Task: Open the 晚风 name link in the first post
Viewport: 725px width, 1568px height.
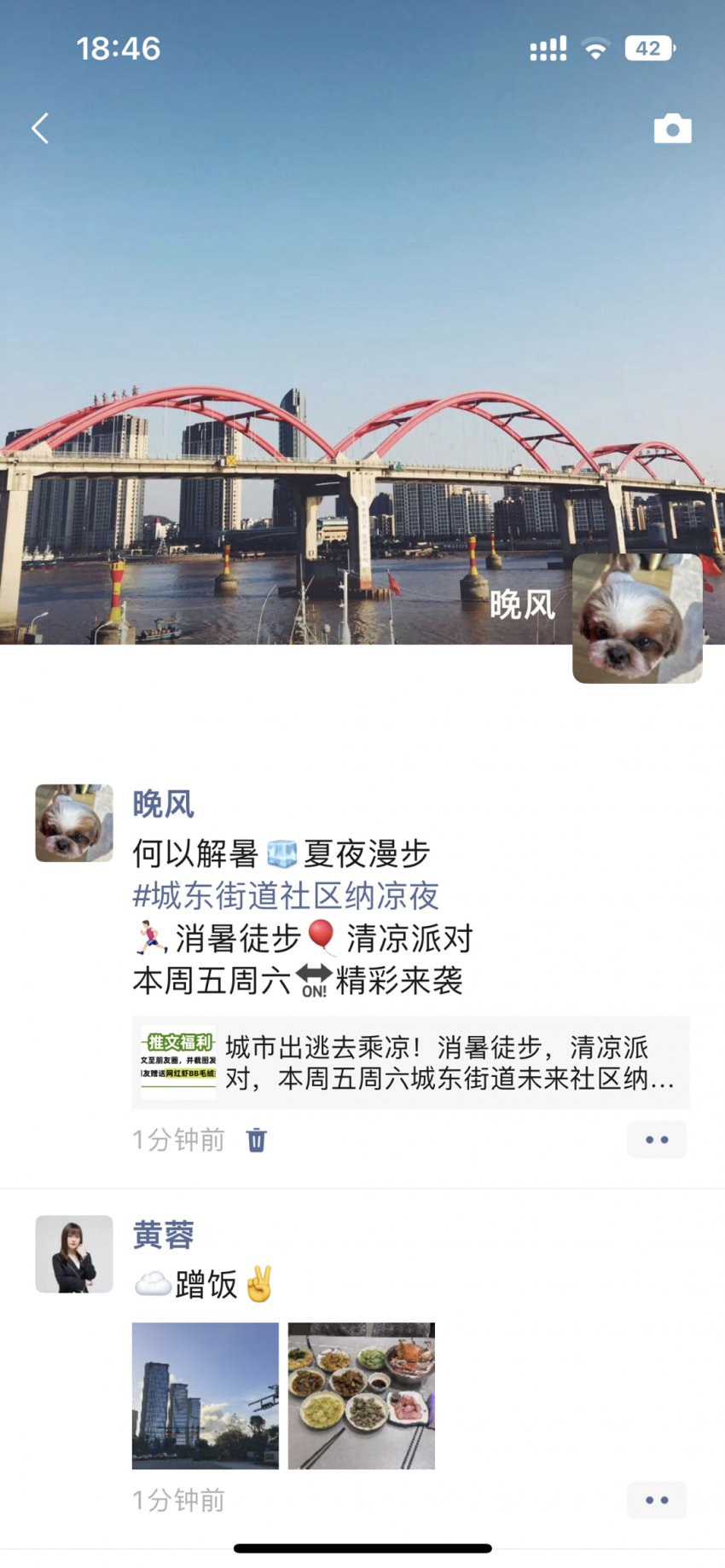Action: pyautogui.click(x=163, y=804)
